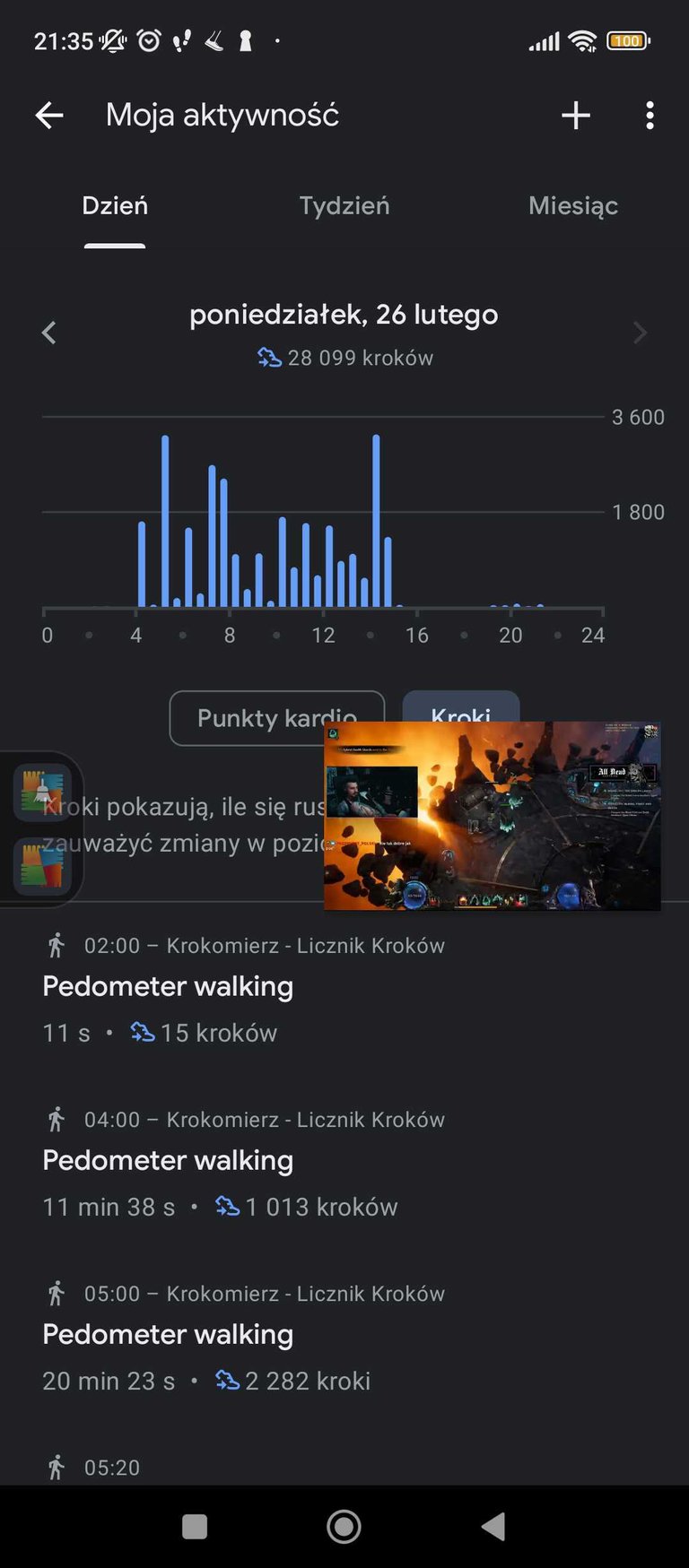Open the floating picture-in-picture game video
The image size is (689, 1568).
point(493,816)
